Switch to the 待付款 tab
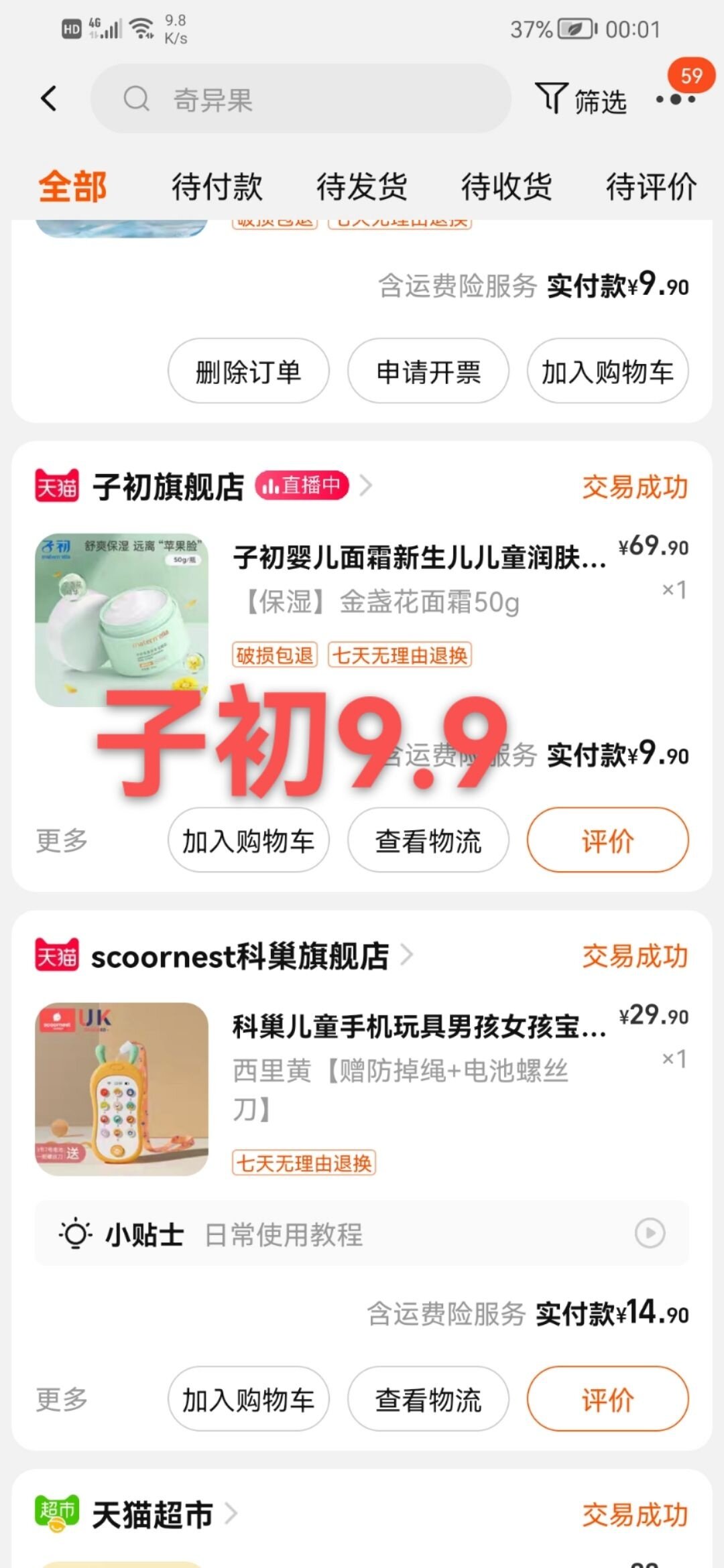The height and width of the screenshot is (1568, 724). pyautogui.click(x=217, y=186)
